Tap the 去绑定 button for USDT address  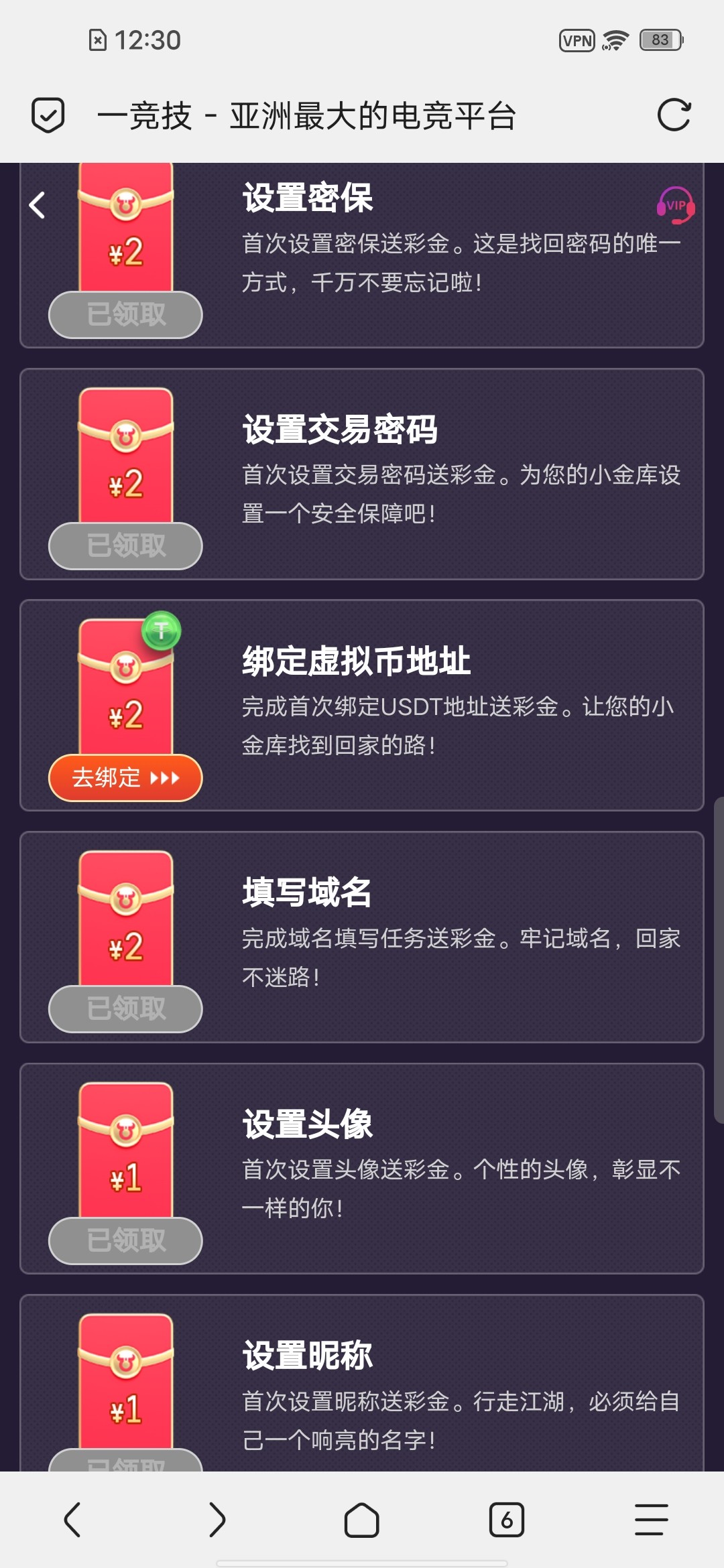(x=125, y=778)
